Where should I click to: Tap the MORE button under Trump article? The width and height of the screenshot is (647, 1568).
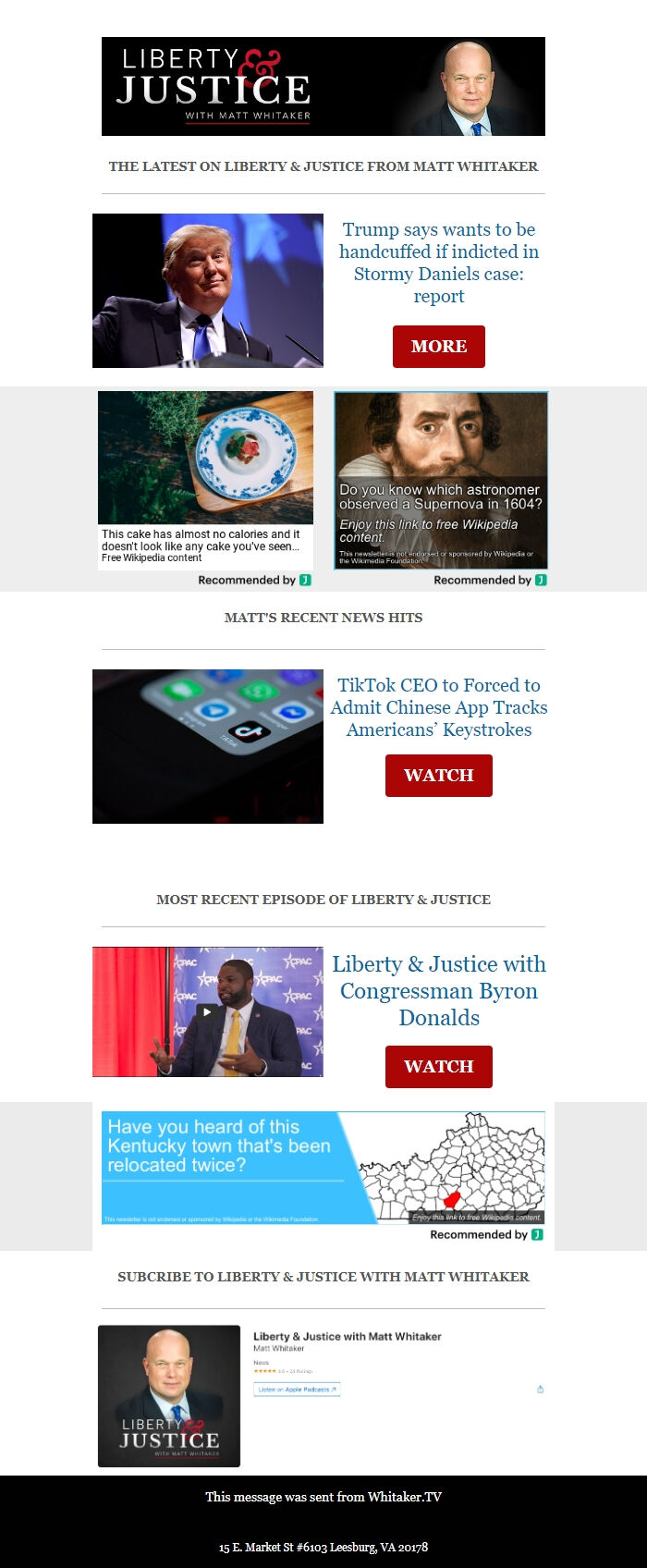point(438,347)
